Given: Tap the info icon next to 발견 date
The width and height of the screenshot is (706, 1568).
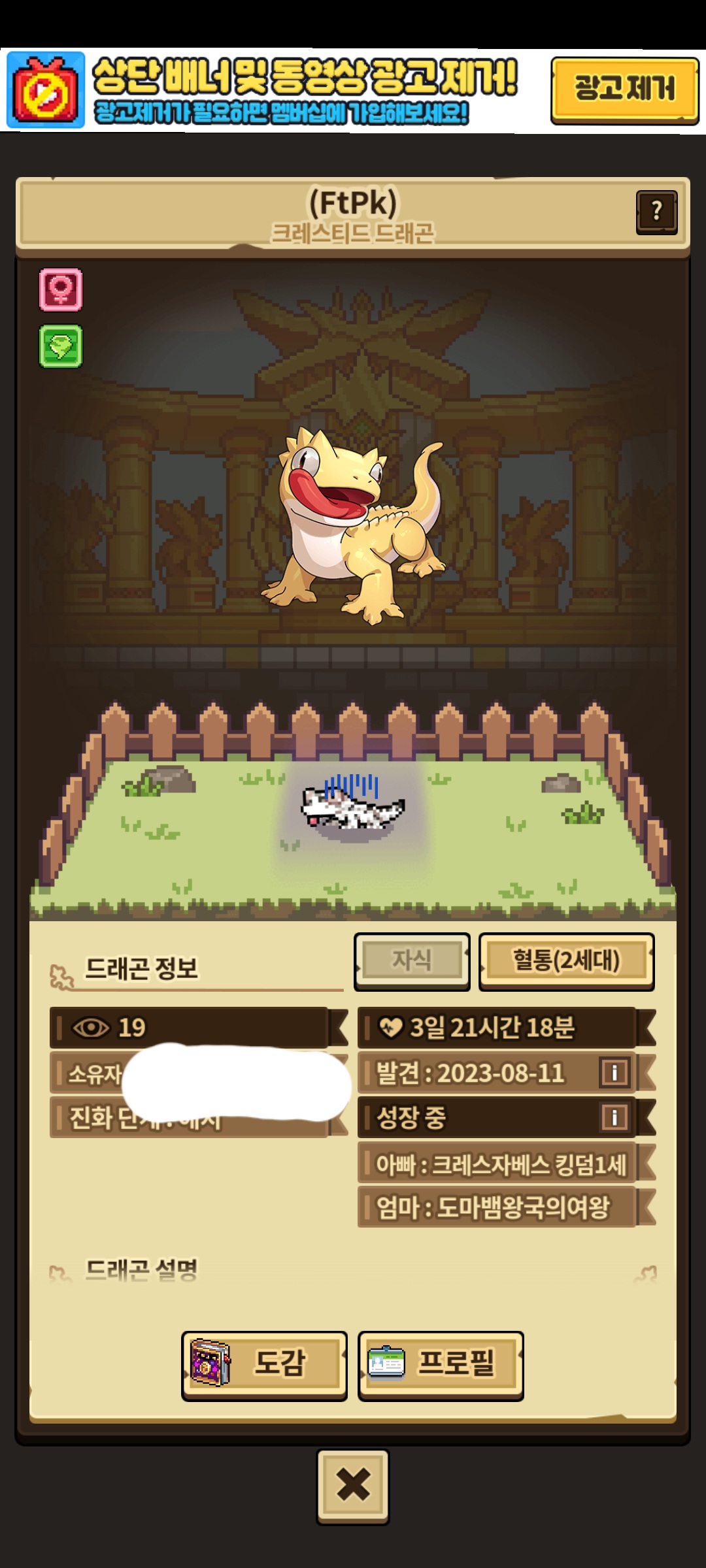Looking at the screenshot, I should click(614, 1073).
